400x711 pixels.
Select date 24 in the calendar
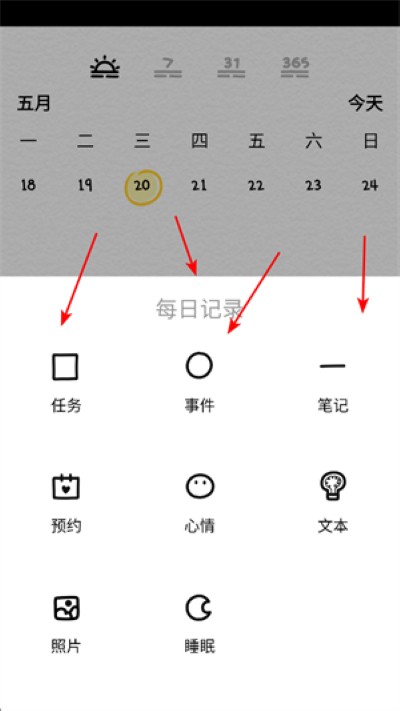pyautogui.click(x=370, y=185)
